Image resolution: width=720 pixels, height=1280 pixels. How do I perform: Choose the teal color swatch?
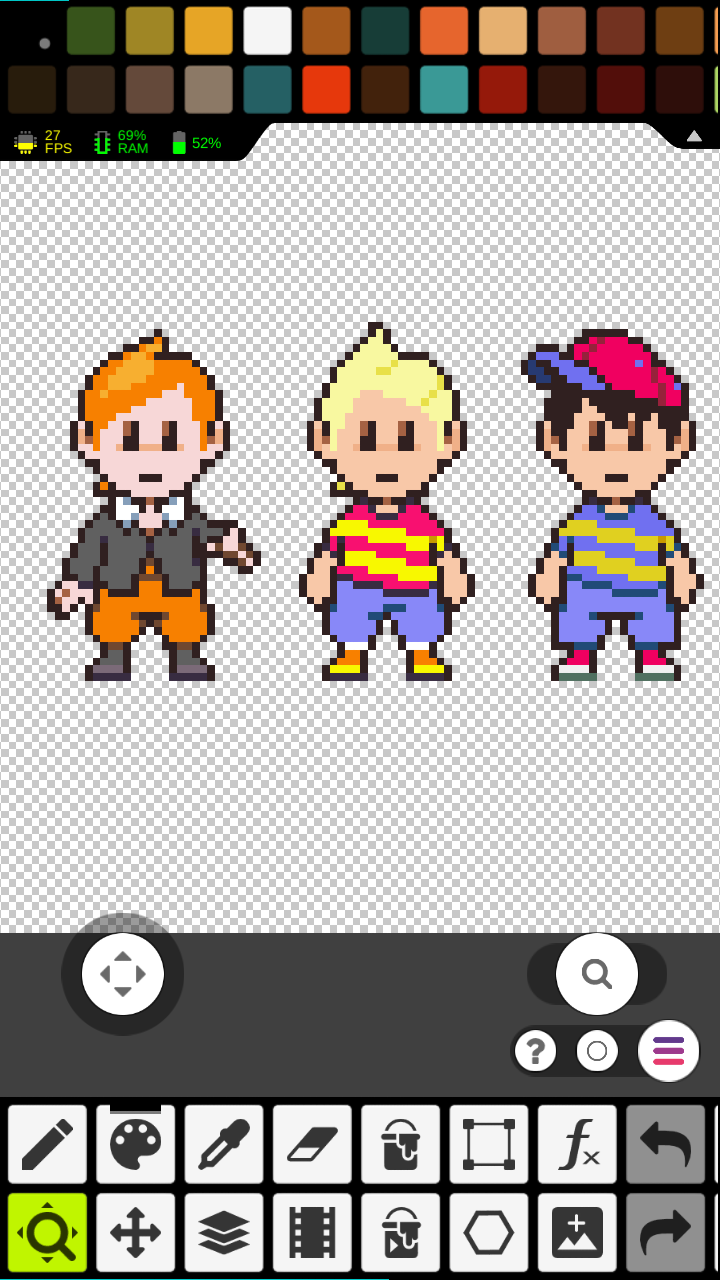[444, 90]
